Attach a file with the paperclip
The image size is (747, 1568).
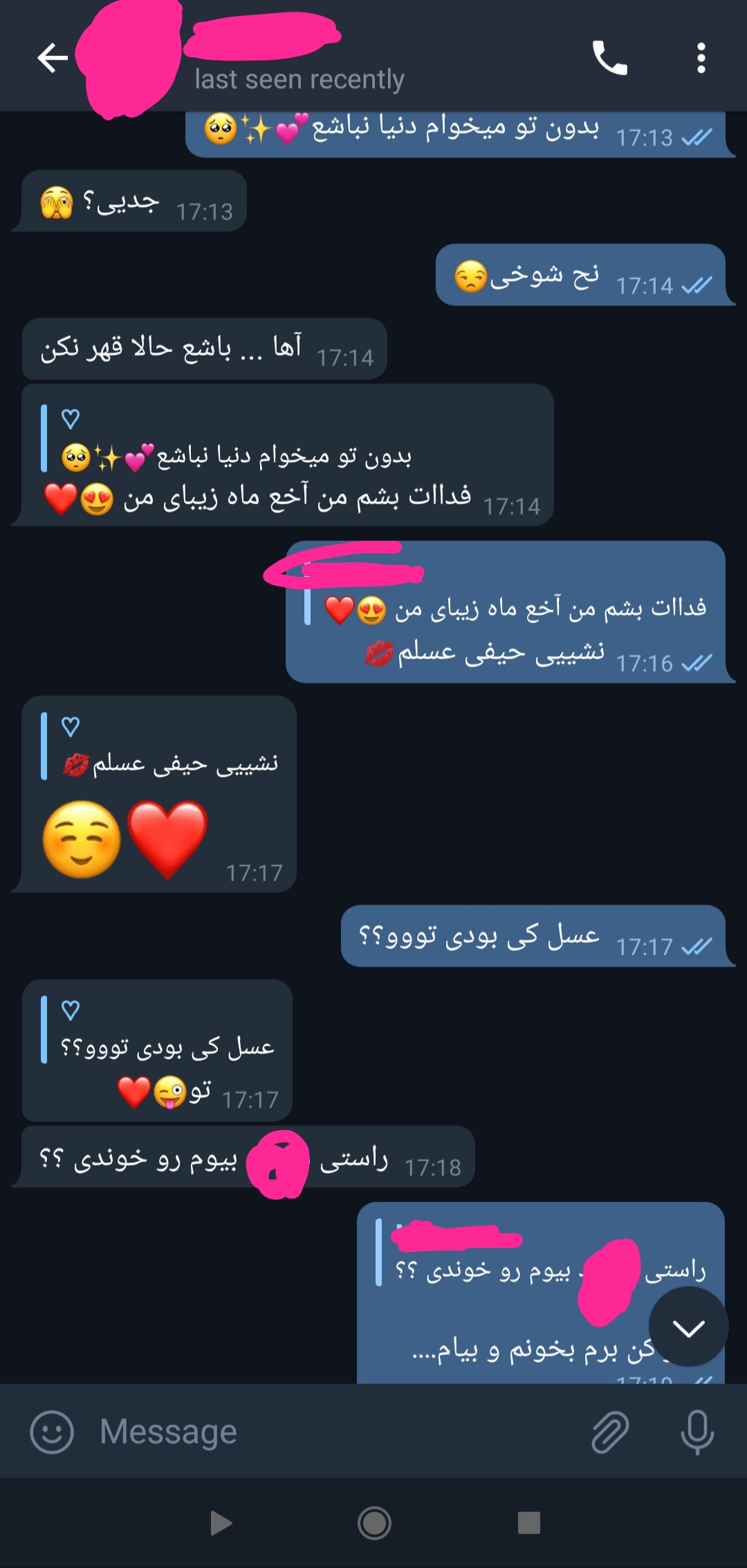[x=610, y=1432]
